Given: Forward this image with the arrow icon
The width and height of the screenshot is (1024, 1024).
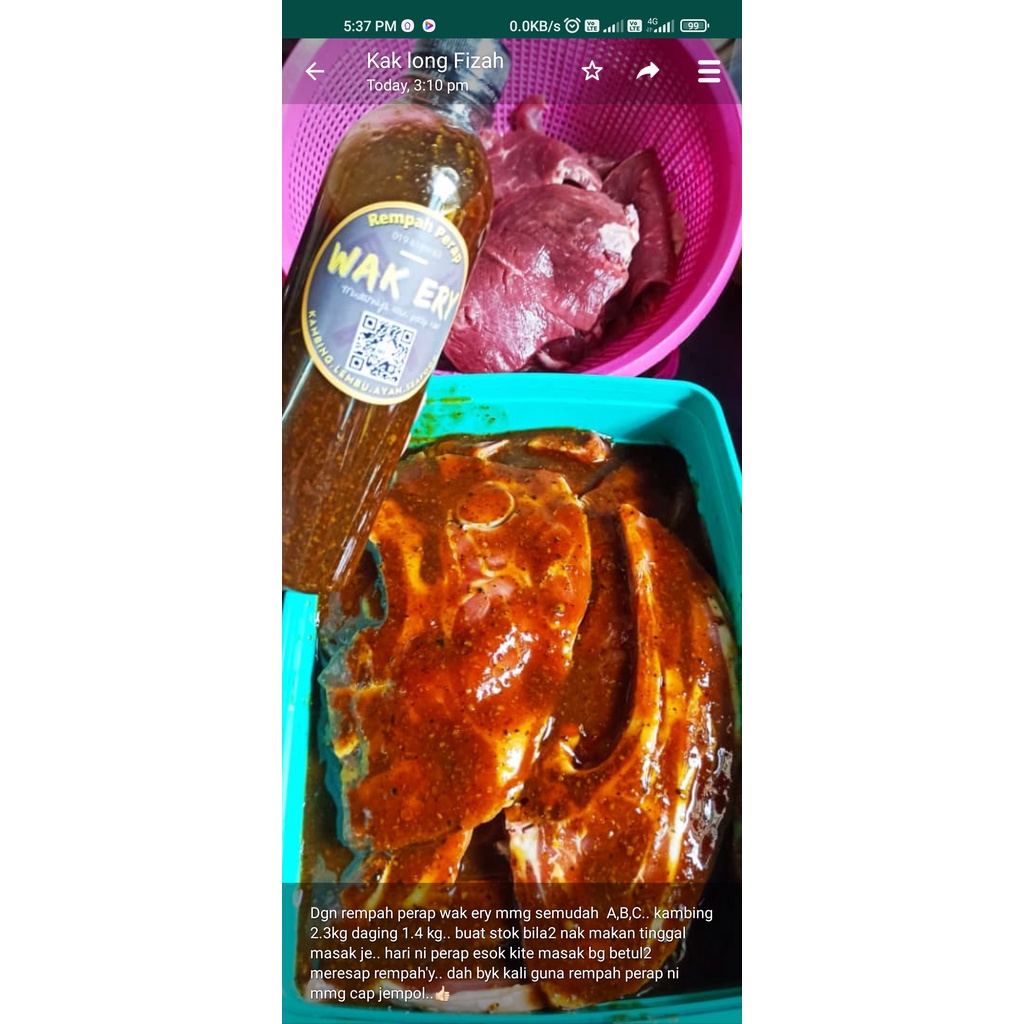Looking at the screenshot, I should [x=648, y=71].
